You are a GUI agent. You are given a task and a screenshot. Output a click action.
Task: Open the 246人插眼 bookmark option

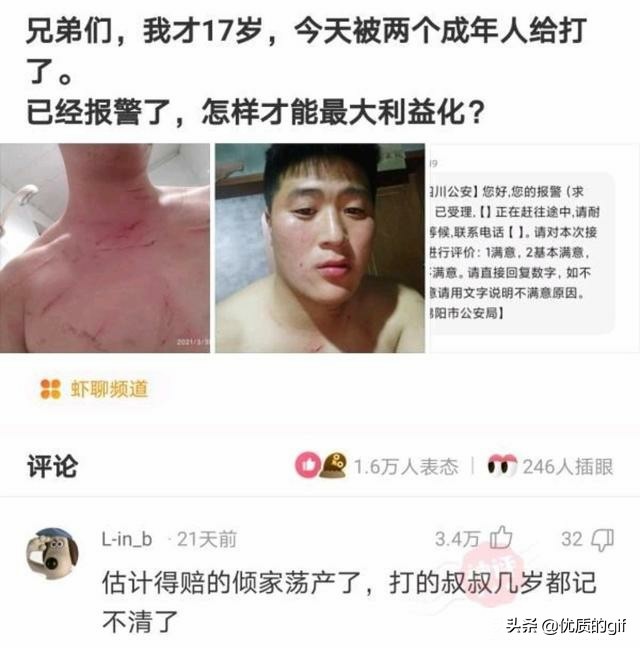pos(550,466)
